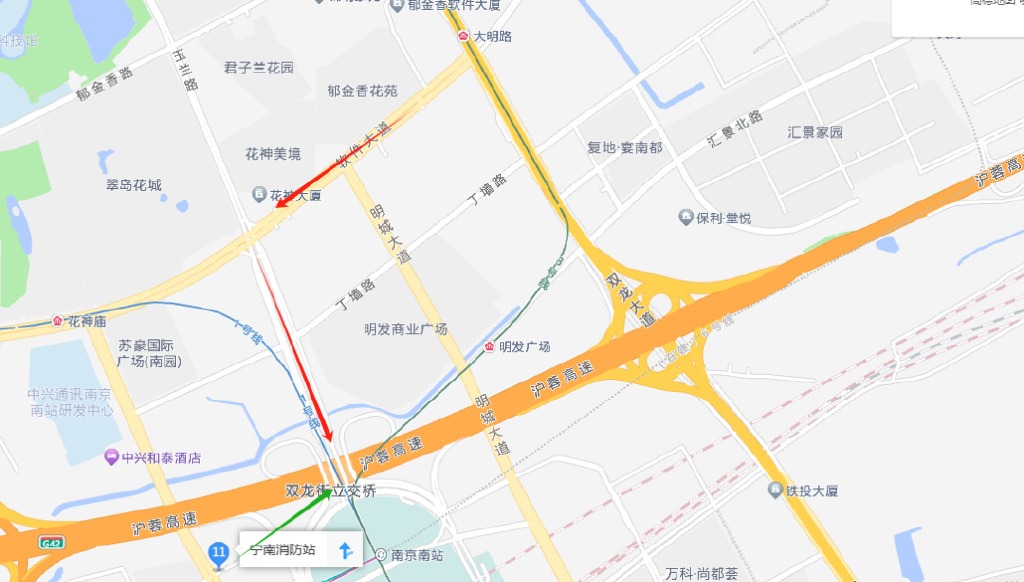This screenshot has width=1024, height=582.
Task: Select the 明发广场 metro station marker
Action: coord(490,347)
